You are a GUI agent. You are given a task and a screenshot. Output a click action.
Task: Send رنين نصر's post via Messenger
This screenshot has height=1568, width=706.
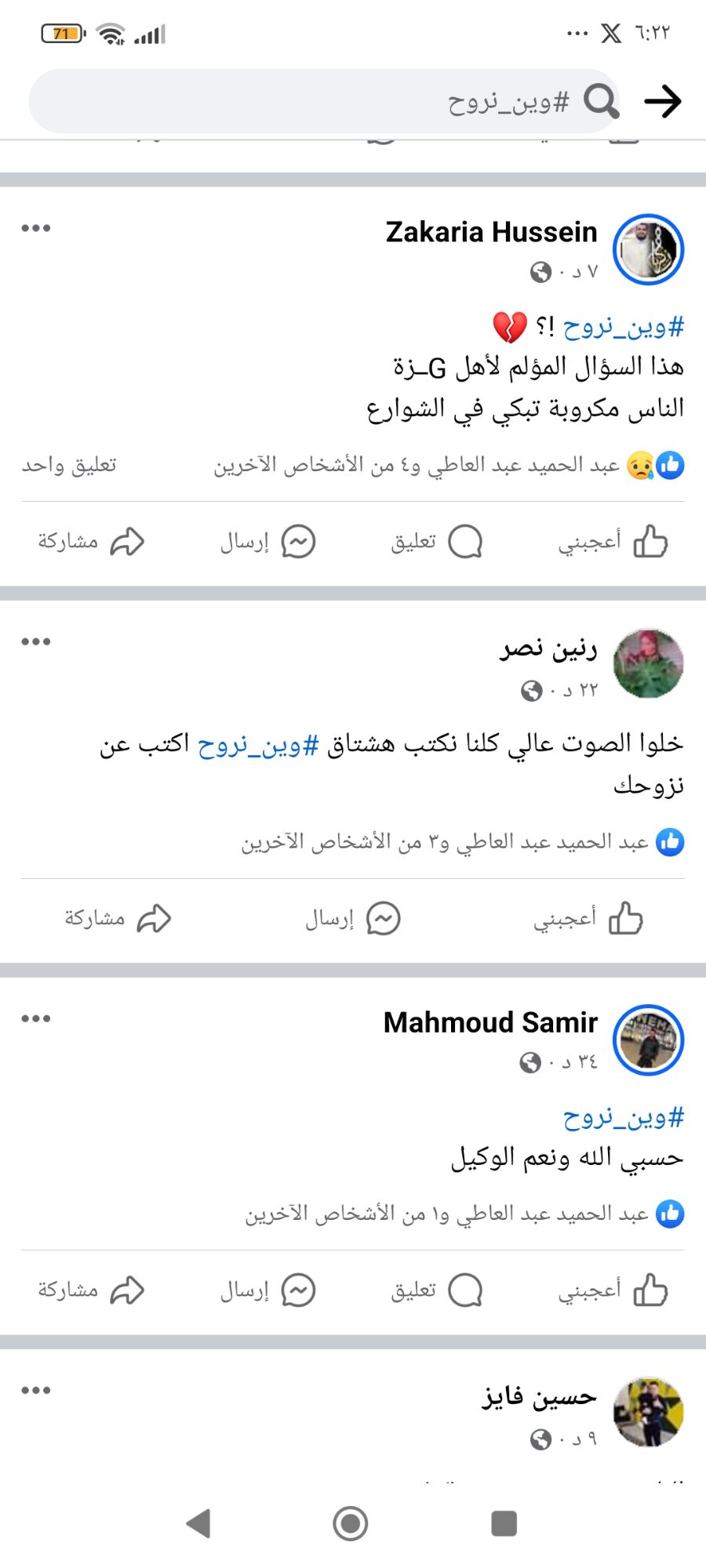click(353, 918)
